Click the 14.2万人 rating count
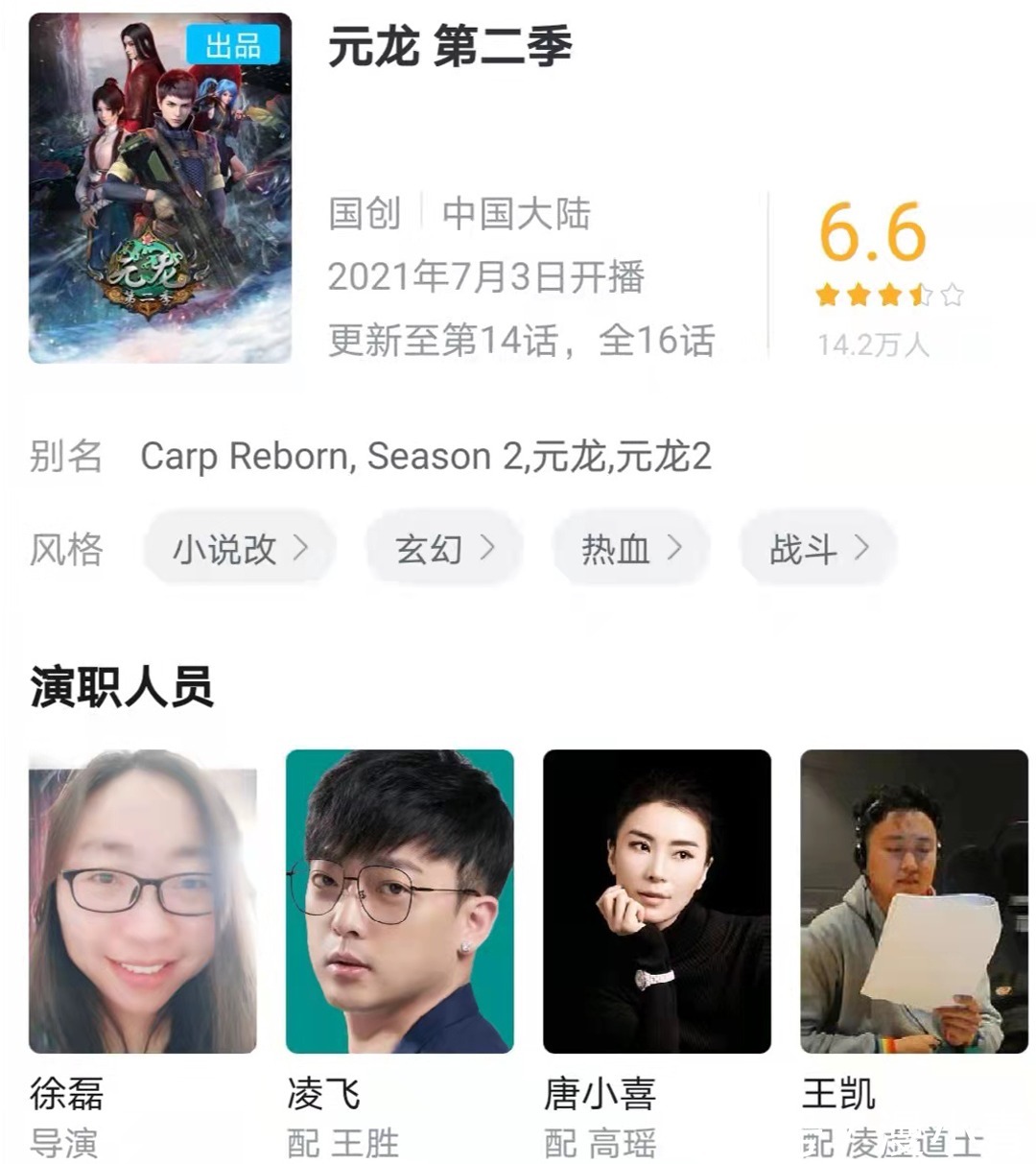1036x1164 pixels. tap(874, 343)
